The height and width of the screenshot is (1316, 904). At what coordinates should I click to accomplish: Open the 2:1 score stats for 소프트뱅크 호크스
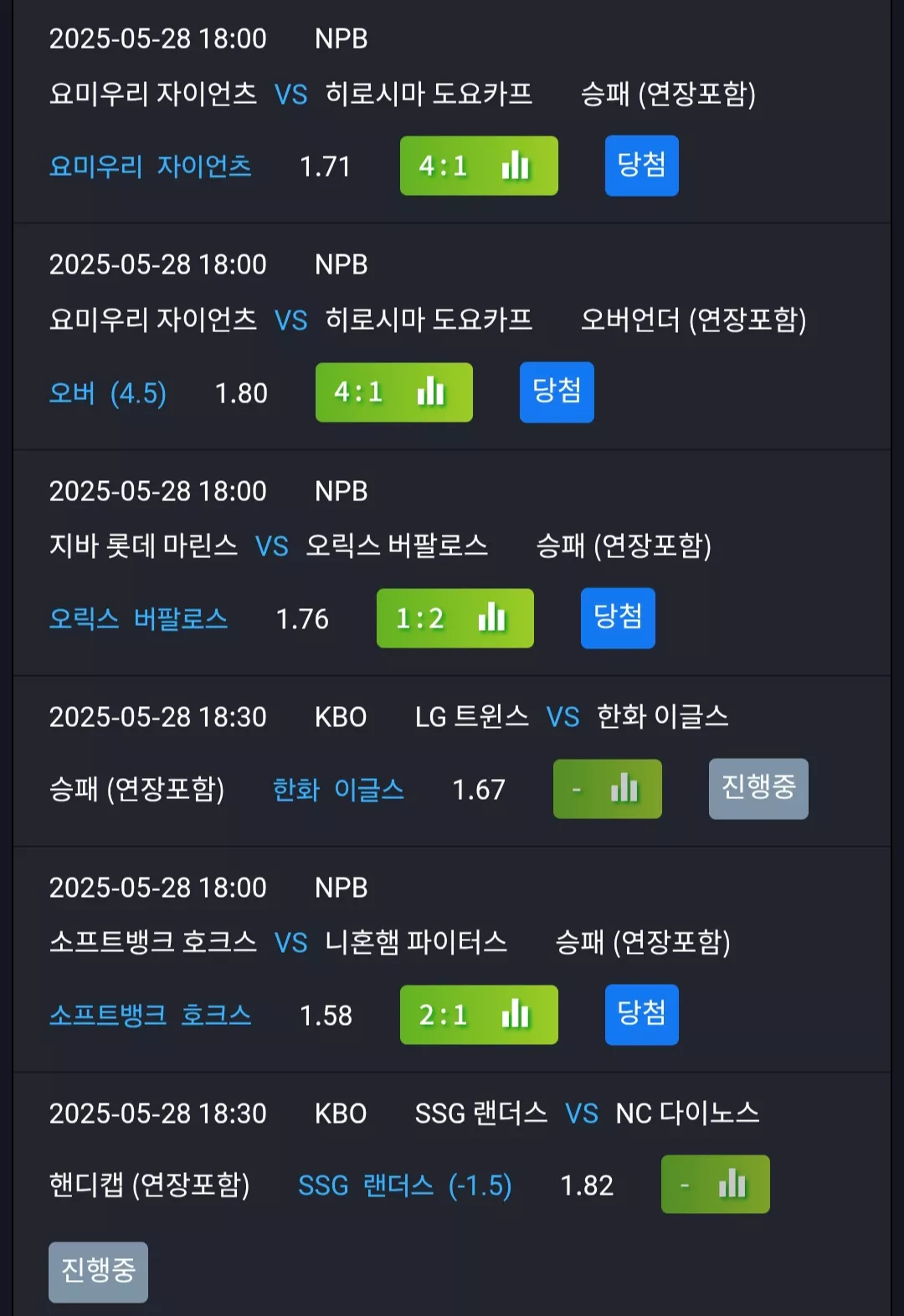(479, 1015)
